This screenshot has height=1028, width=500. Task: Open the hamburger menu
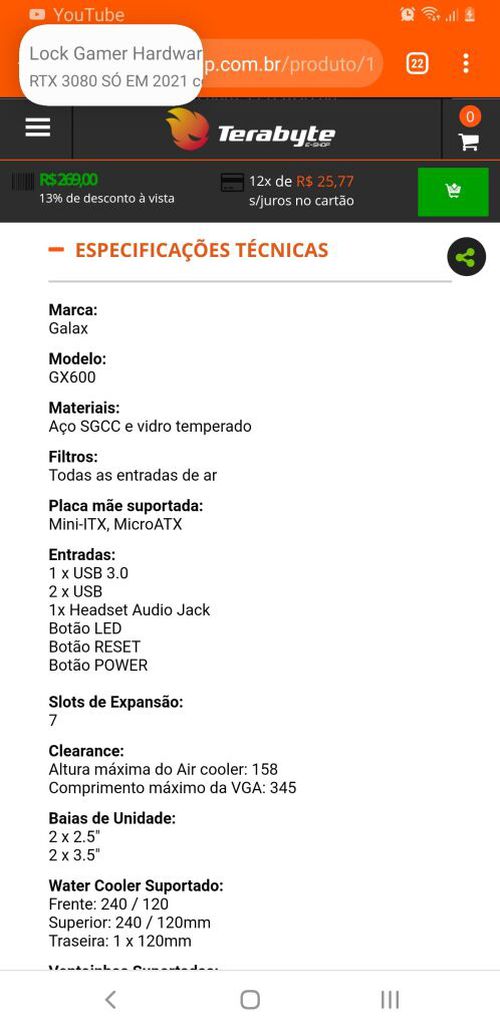click(37, 127)
